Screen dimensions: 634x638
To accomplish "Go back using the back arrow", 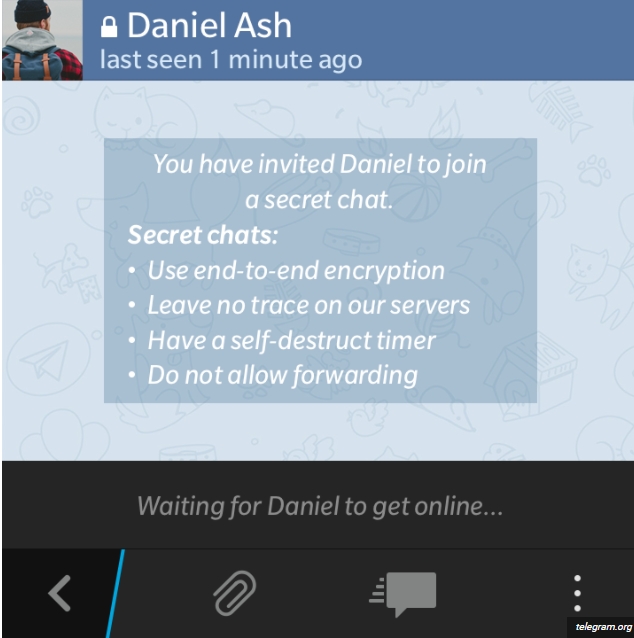I will click(60, 594).
